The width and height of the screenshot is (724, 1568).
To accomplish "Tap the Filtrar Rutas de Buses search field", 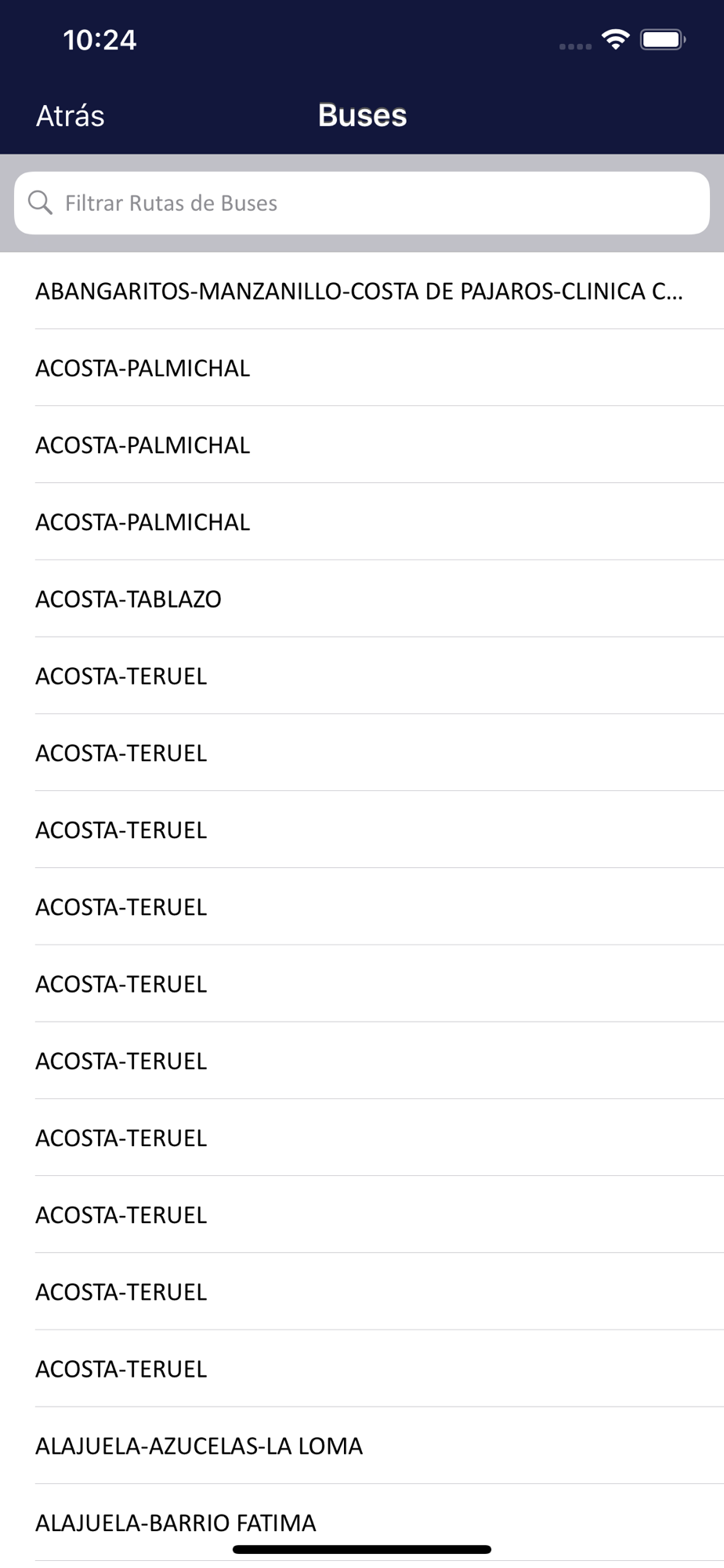I will 362,203.
